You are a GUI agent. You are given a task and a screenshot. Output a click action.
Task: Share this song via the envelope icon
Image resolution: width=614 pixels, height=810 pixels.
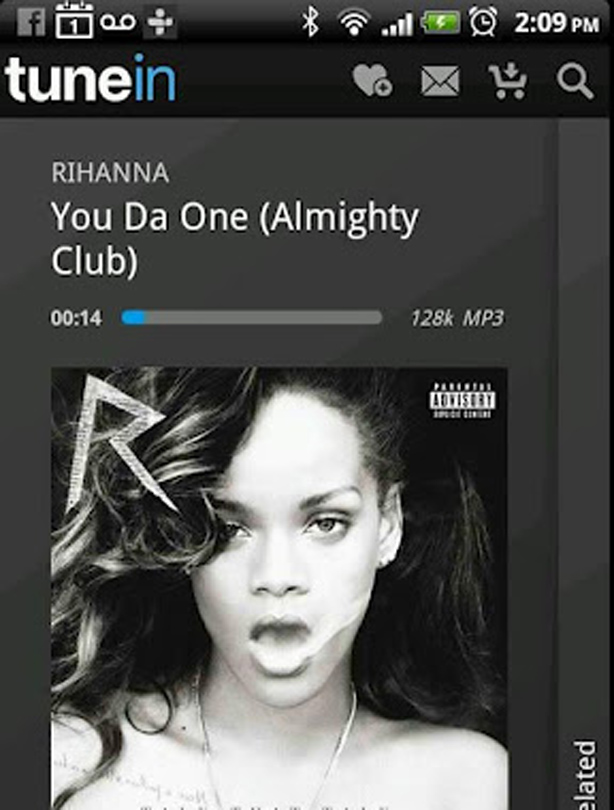tap(440, 81)
